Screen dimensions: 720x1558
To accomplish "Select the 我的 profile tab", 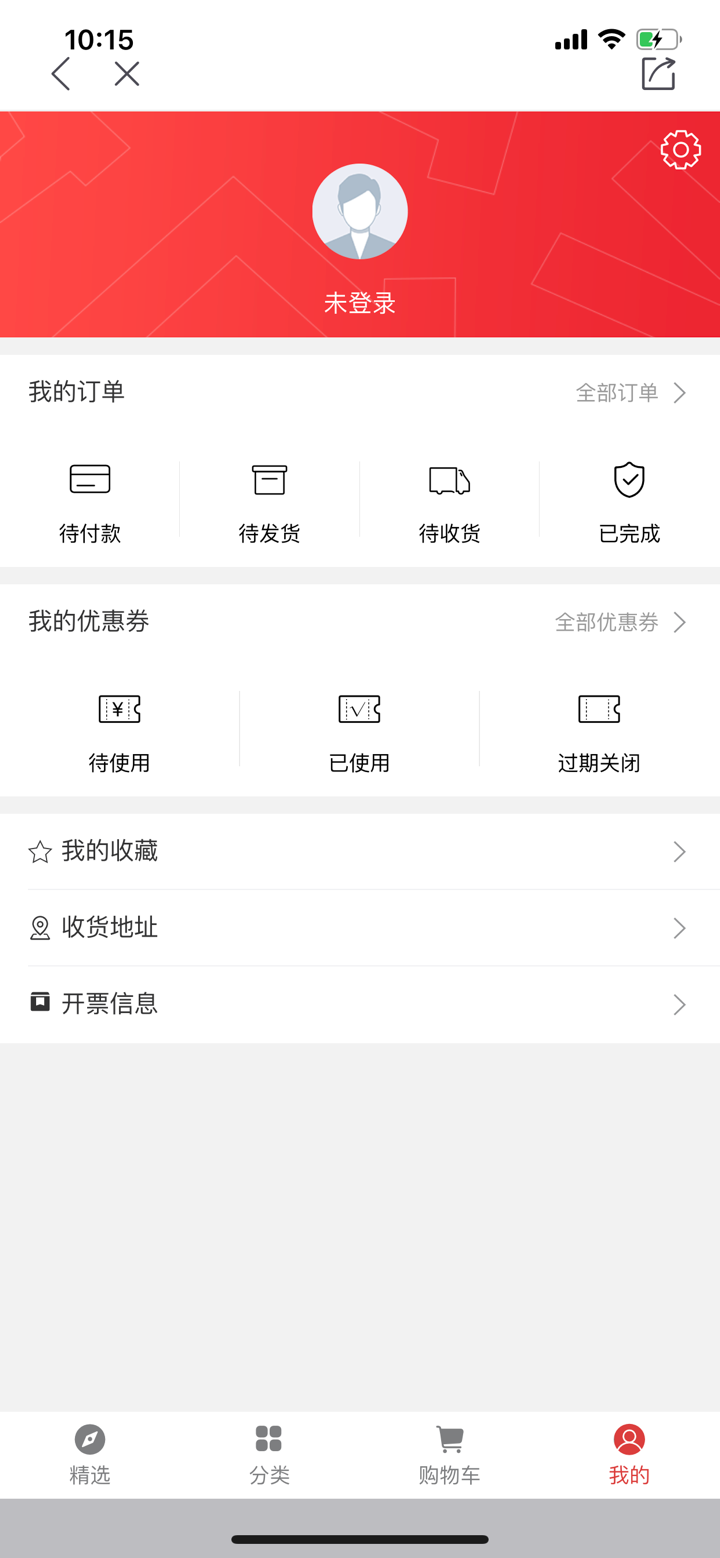I will [x=629, y=1455].
